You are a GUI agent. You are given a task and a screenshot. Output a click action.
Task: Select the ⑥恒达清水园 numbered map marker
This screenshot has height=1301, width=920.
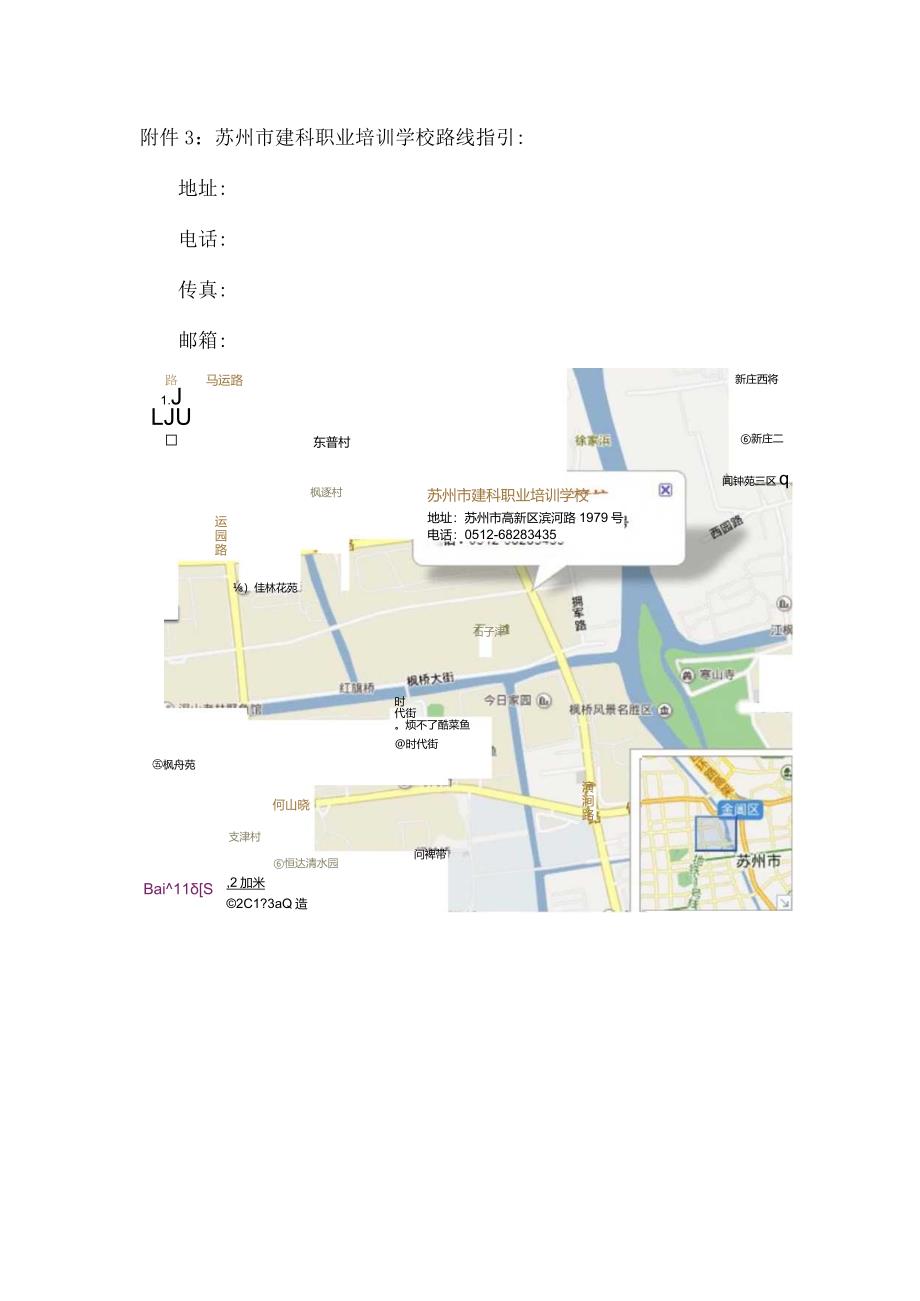(278, 862)
